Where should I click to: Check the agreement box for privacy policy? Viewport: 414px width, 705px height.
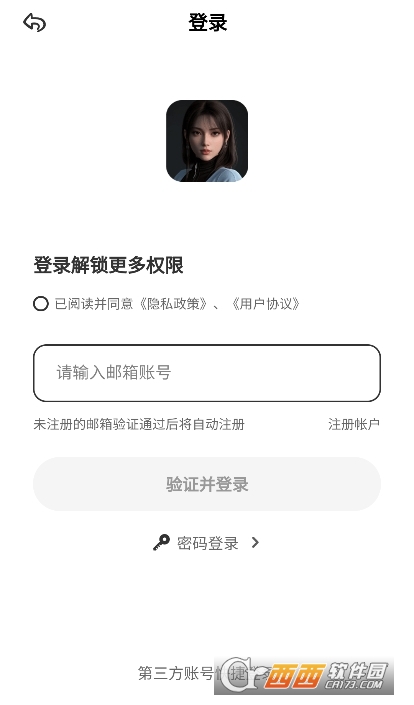pos(40,304)
